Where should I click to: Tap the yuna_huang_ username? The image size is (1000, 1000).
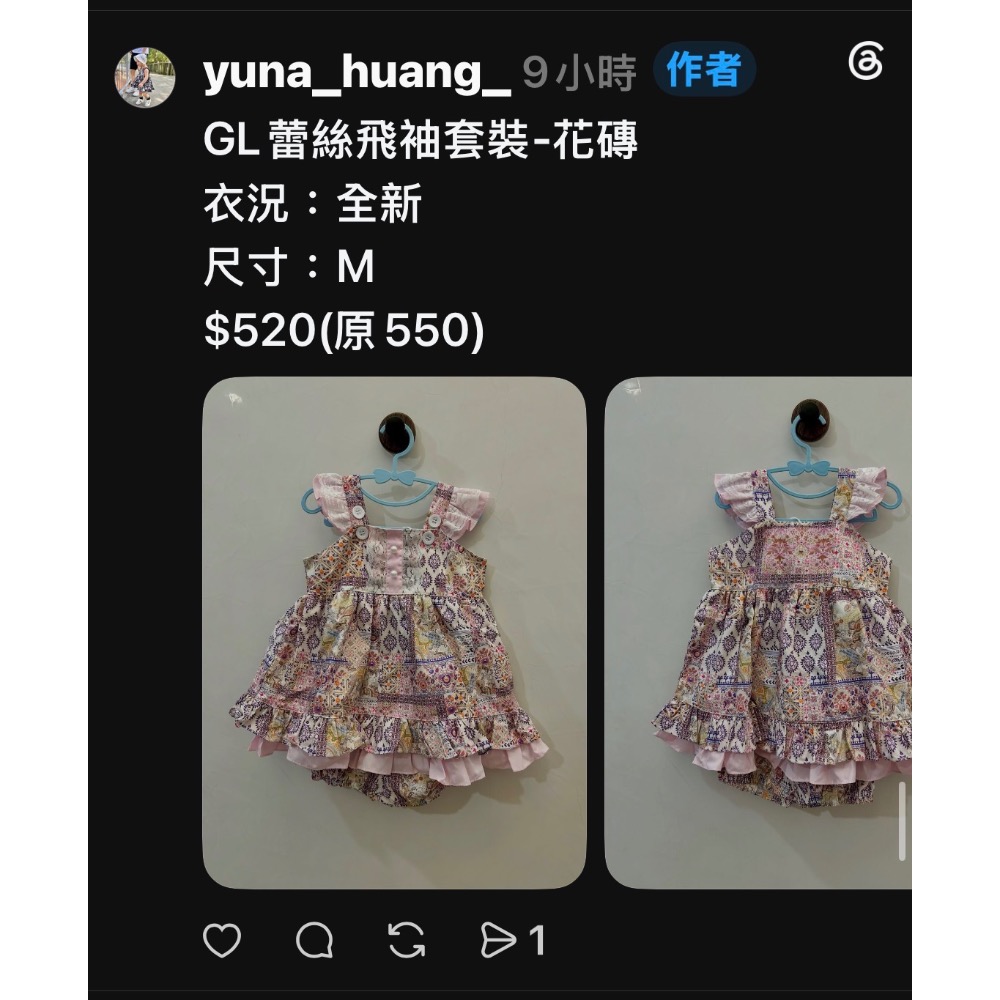point(357,73)
